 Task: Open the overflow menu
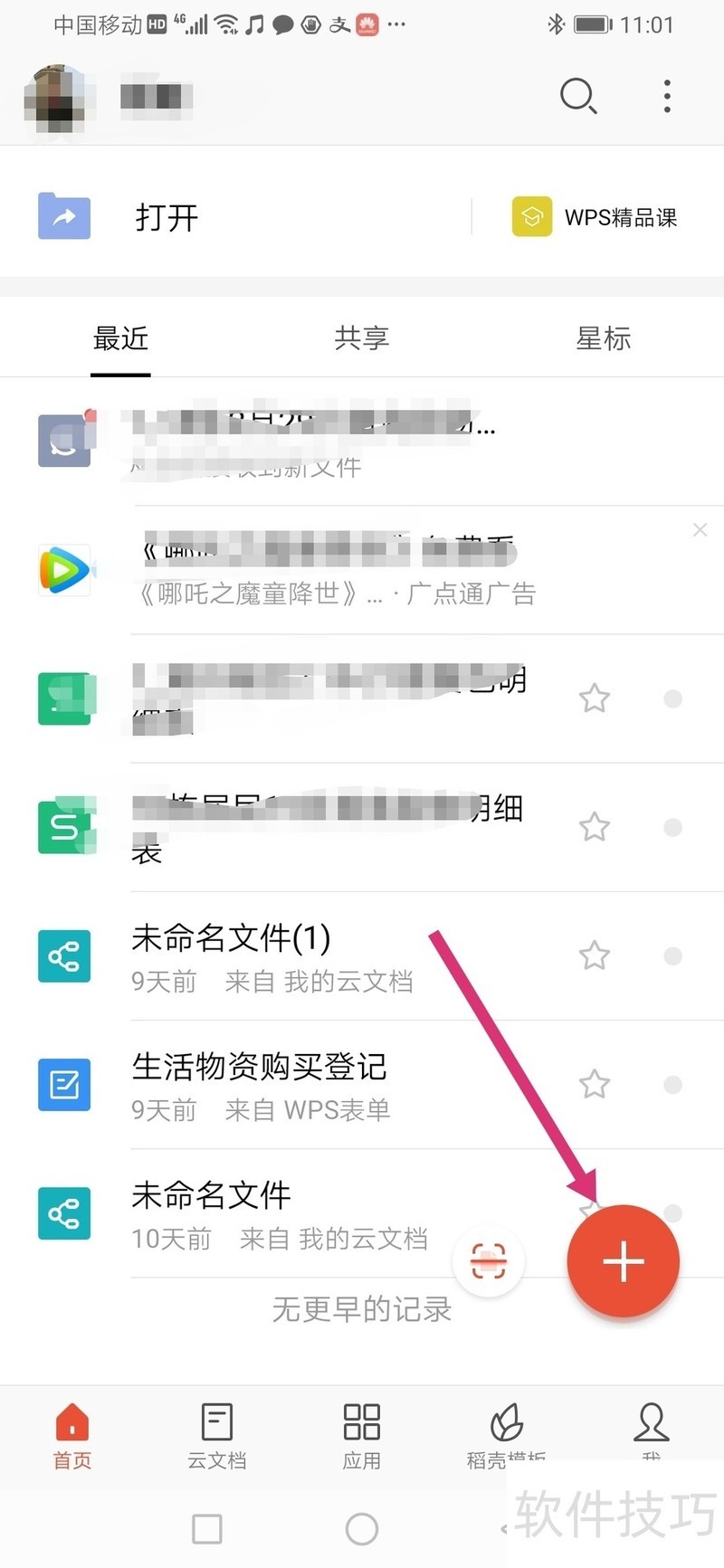point(667,96)
